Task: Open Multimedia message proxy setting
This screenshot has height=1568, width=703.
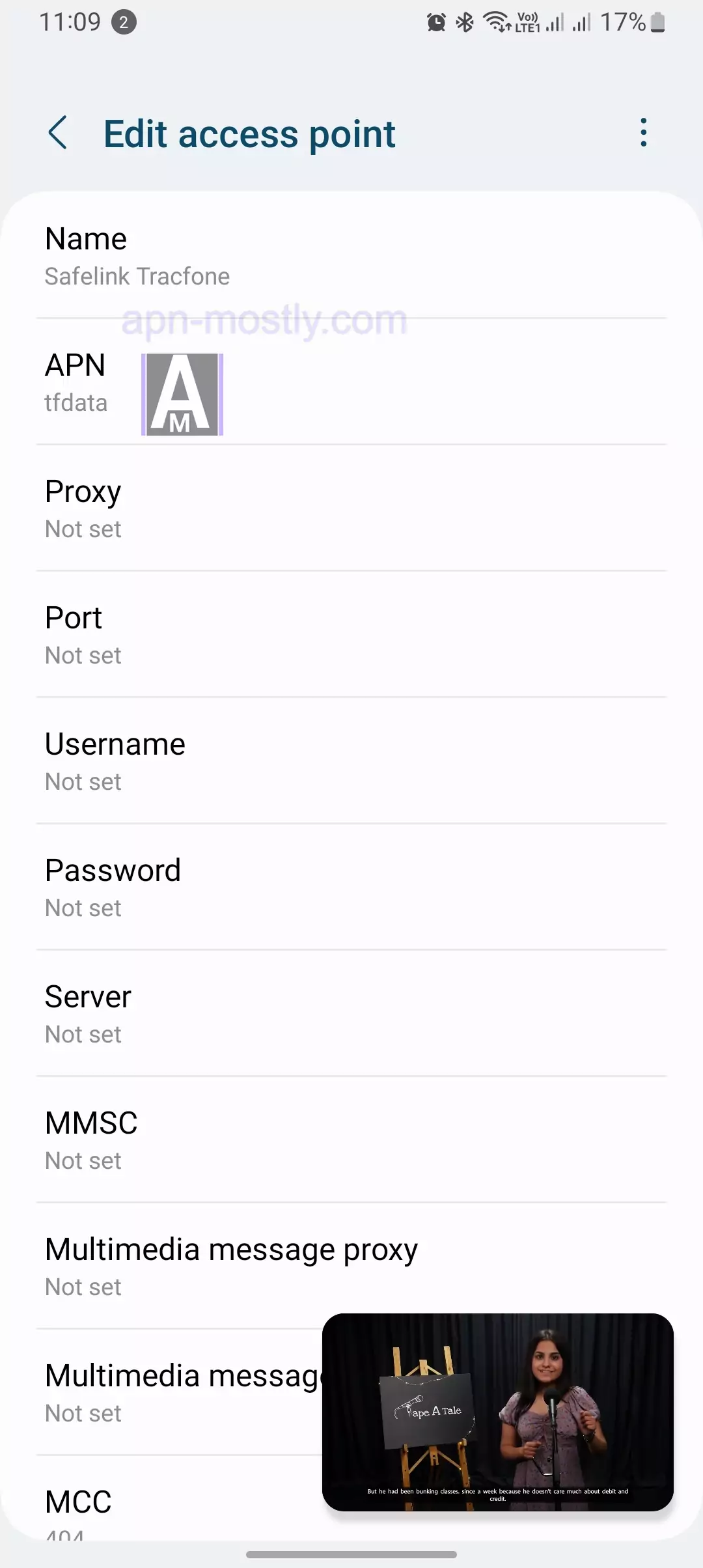Action: click(351, 1267)
